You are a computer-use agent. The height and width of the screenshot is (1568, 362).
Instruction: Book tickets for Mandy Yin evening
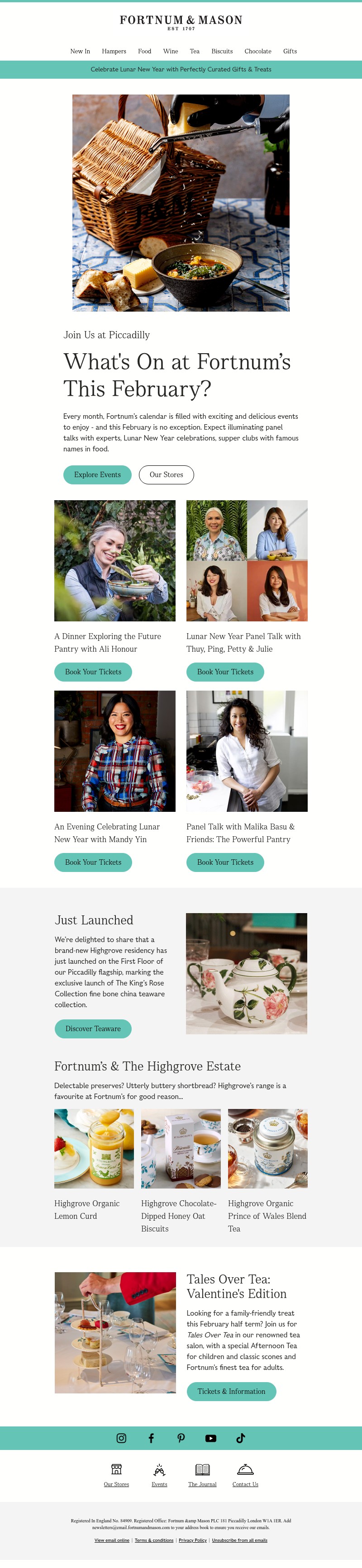click(x=93, y=862)
